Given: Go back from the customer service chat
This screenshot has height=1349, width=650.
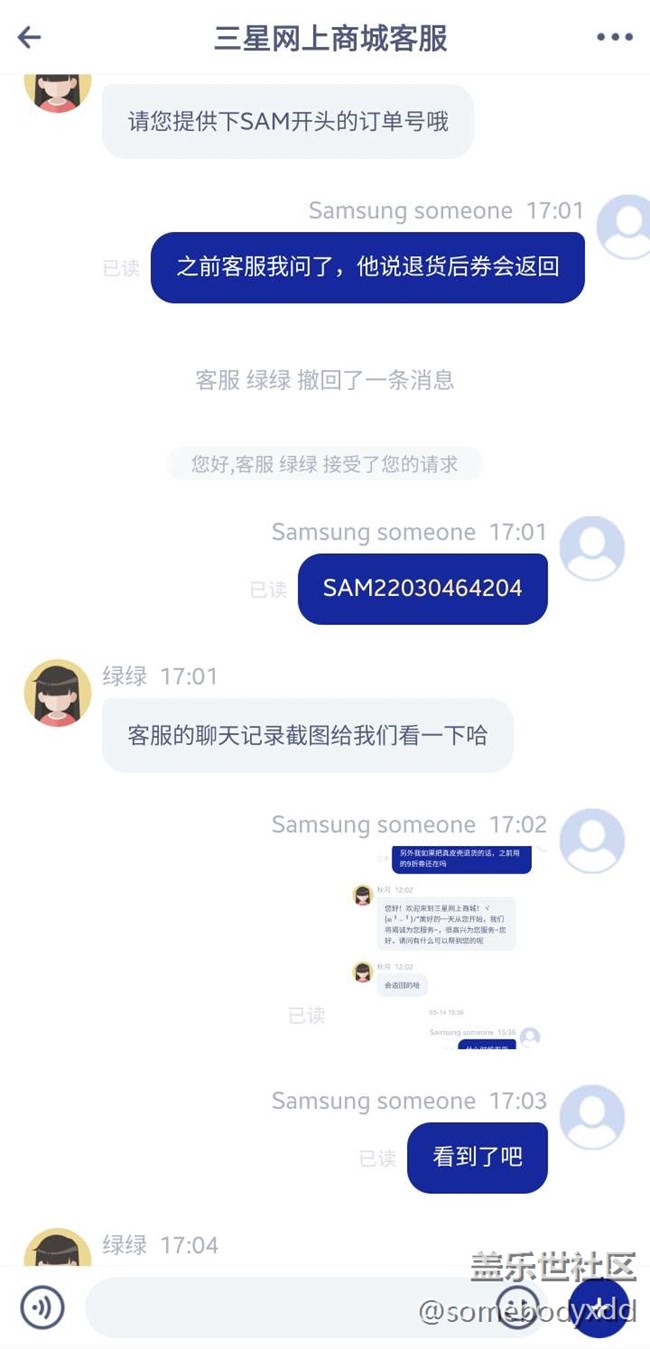Looking at the screenshot, I should click(29, 38).
